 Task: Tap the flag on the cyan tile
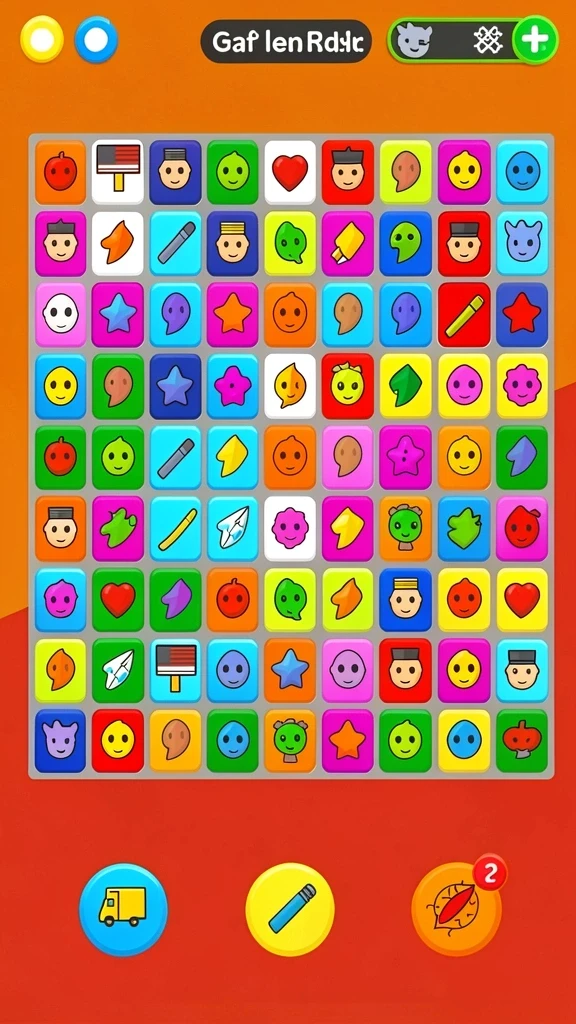[176, 671]
